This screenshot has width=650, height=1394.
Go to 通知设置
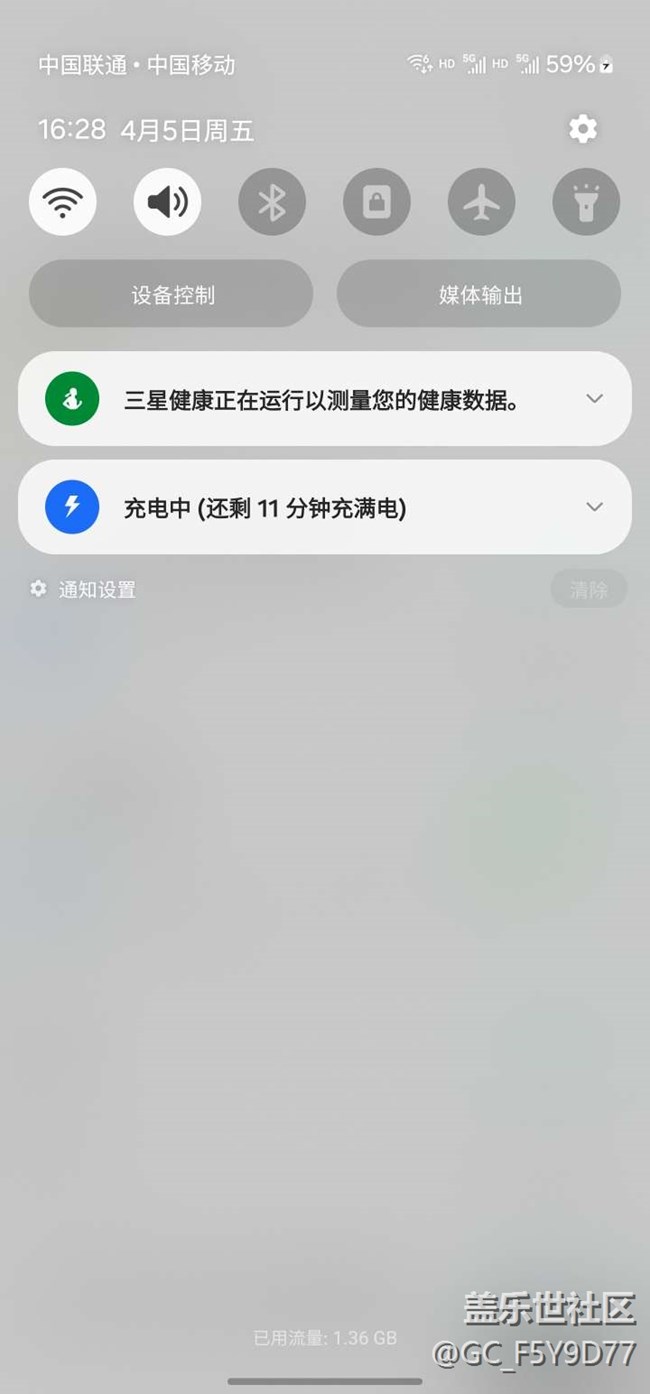pyautogui.click(x=84, y=590)
